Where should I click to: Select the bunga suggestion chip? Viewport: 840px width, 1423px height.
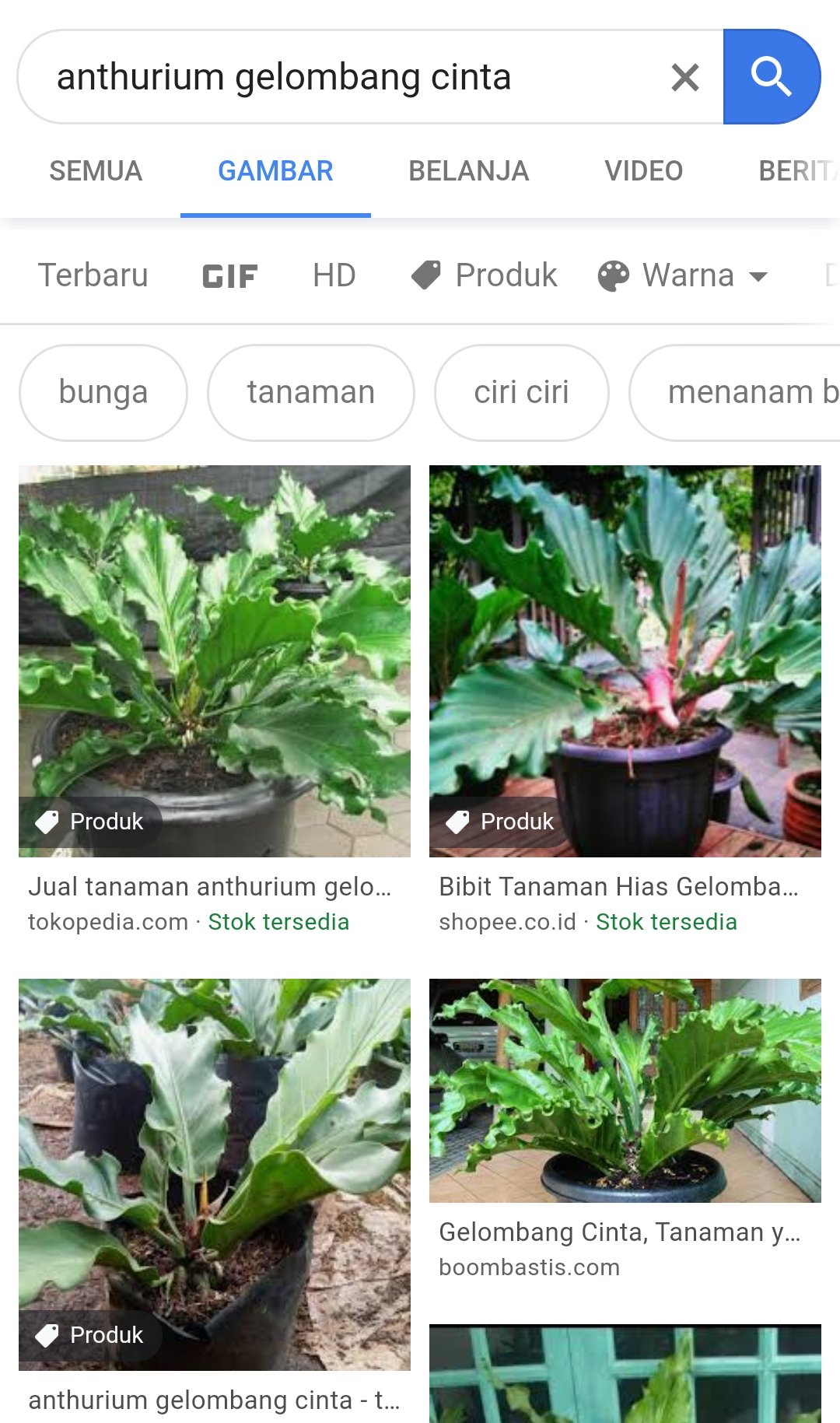point(103,392)
